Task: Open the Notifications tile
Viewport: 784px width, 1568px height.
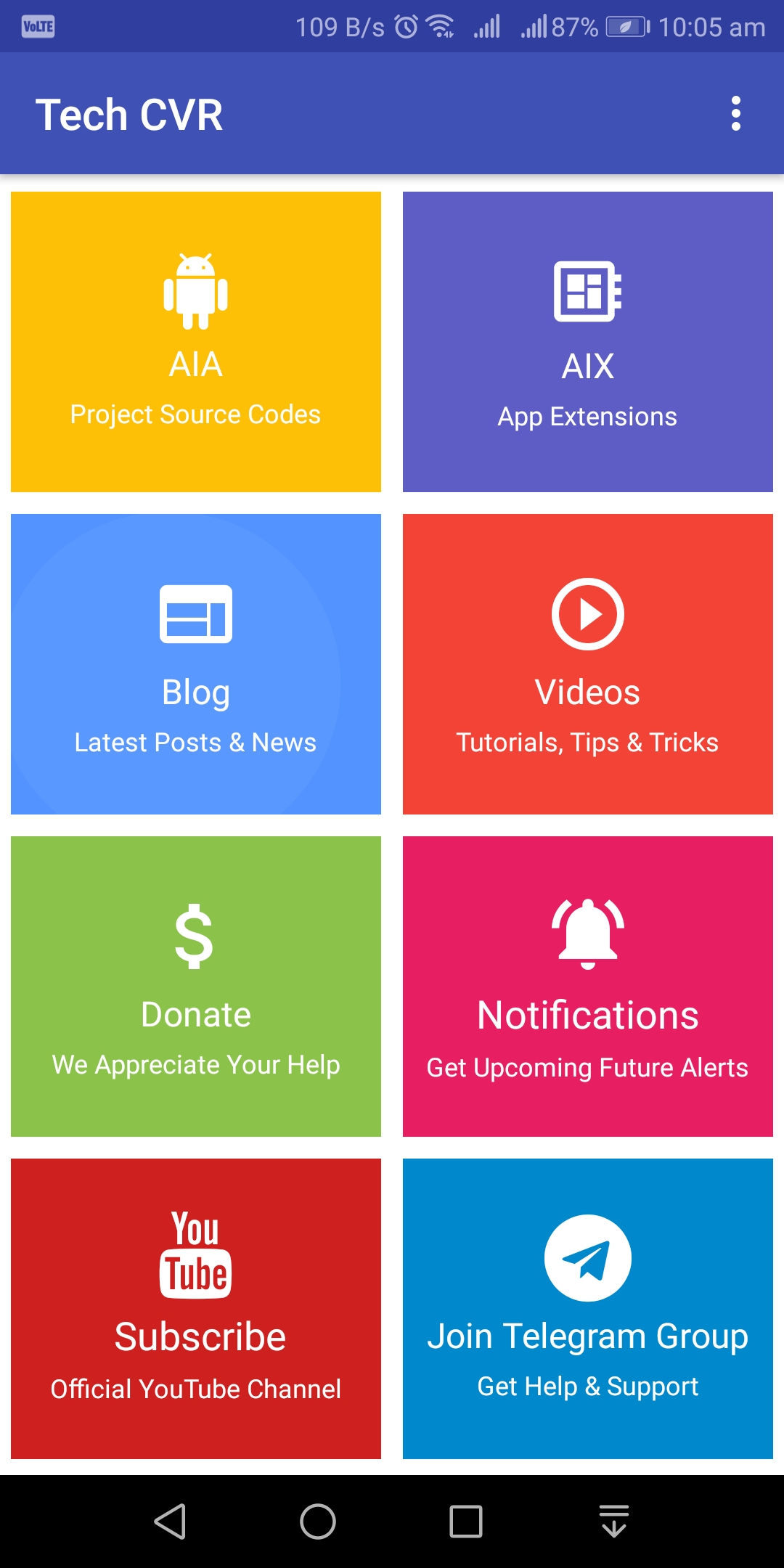Action: point(588,987)
